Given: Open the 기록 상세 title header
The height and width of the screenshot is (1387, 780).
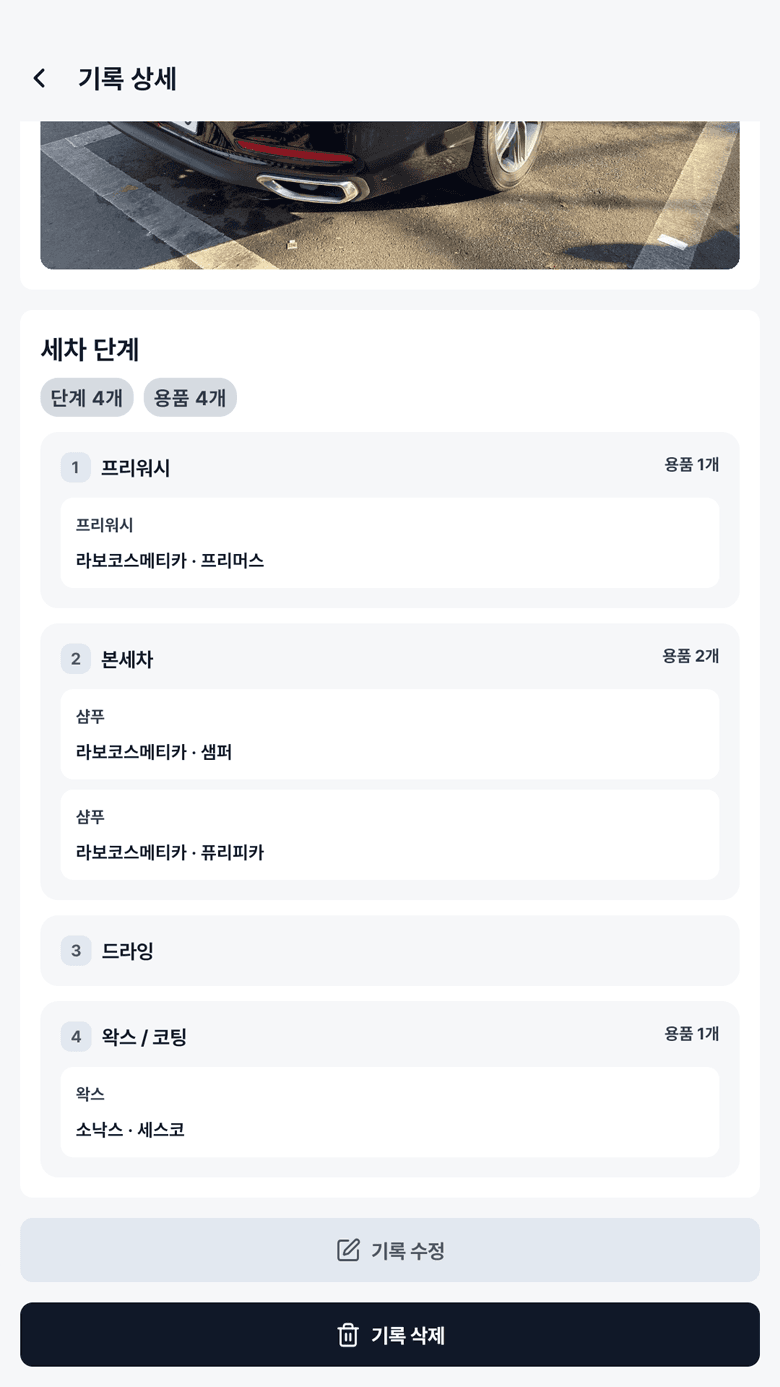Looking at the screenshot, I should 126,79.
